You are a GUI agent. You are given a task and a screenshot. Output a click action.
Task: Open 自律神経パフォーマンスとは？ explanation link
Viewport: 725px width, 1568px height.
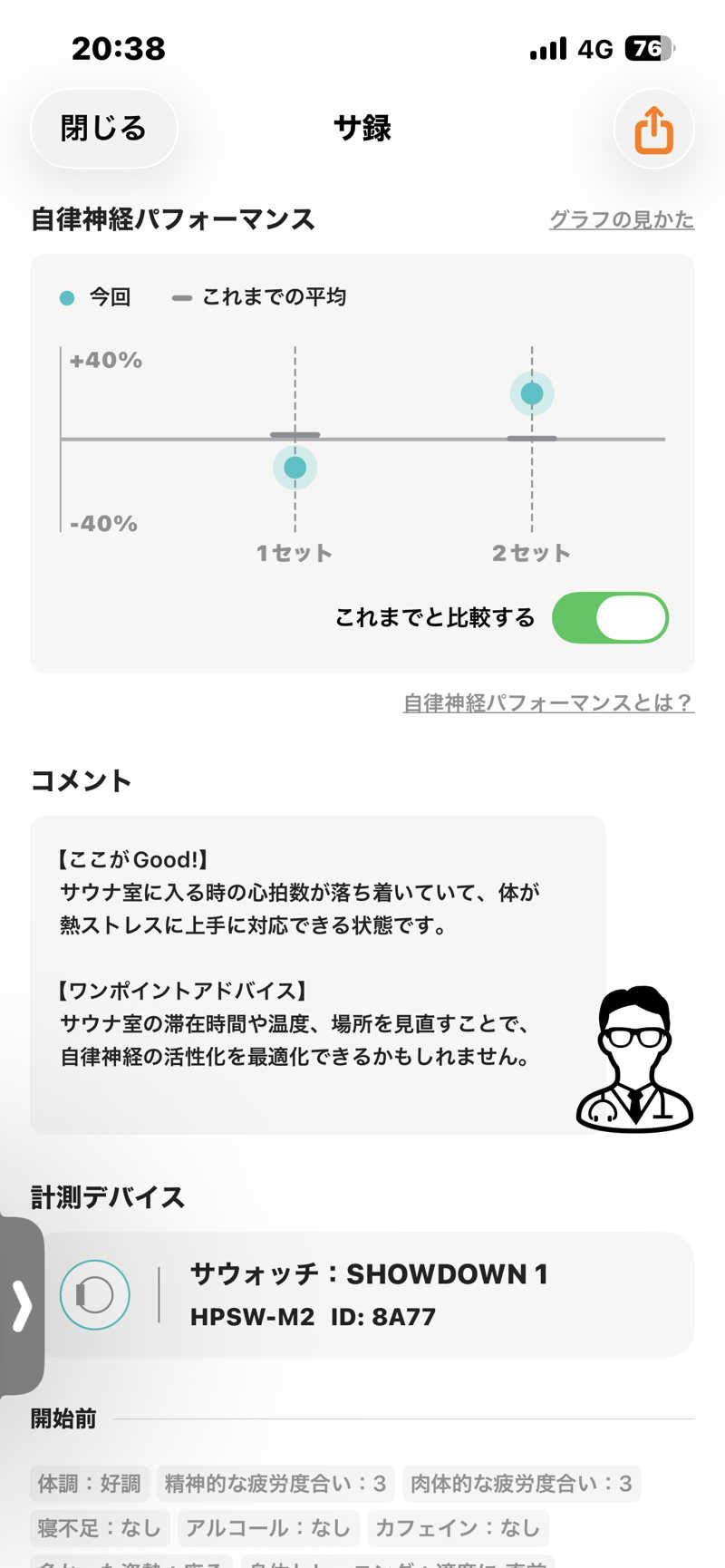[548, 702]
